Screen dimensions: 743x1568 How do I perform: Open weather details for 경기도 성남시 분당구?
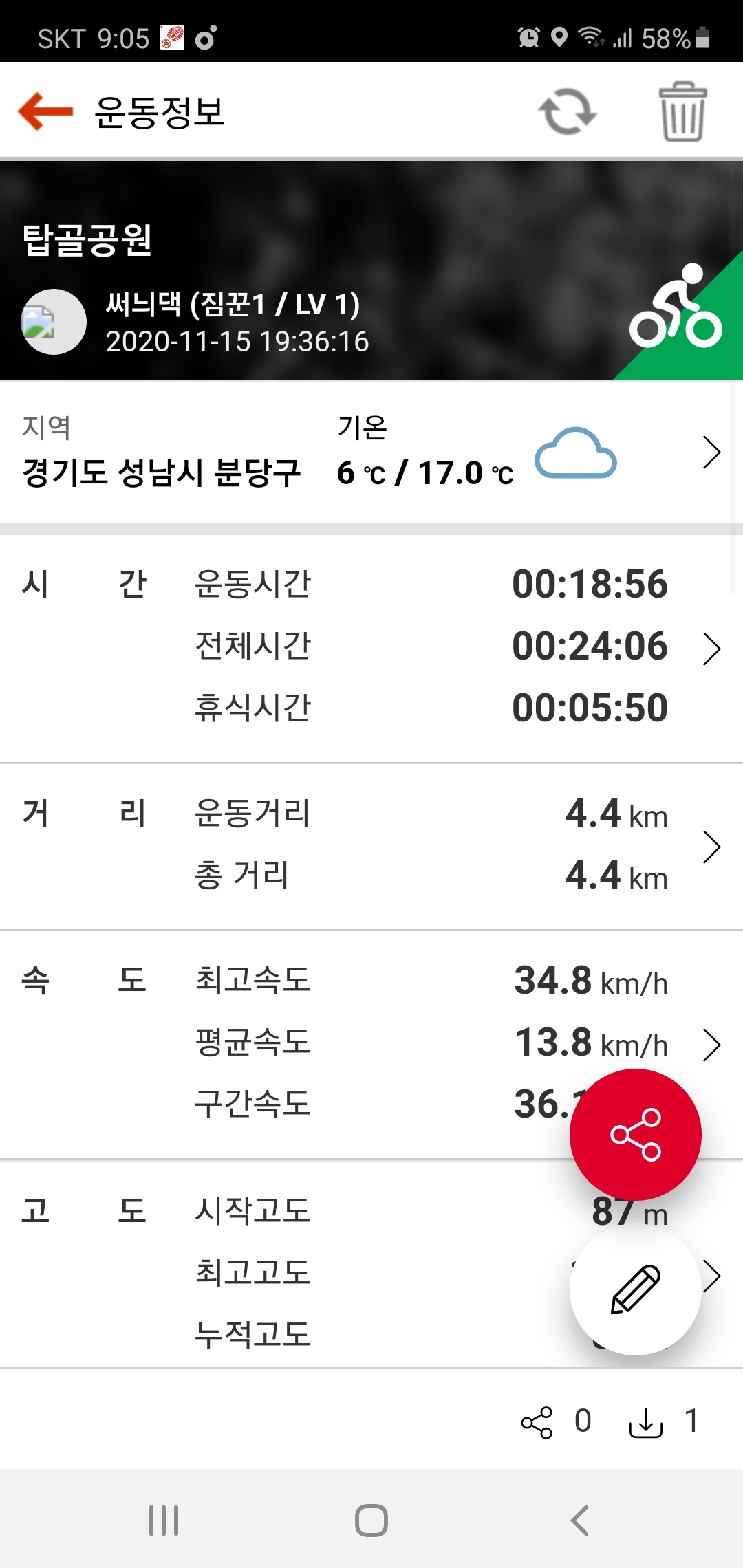point(711,453)
